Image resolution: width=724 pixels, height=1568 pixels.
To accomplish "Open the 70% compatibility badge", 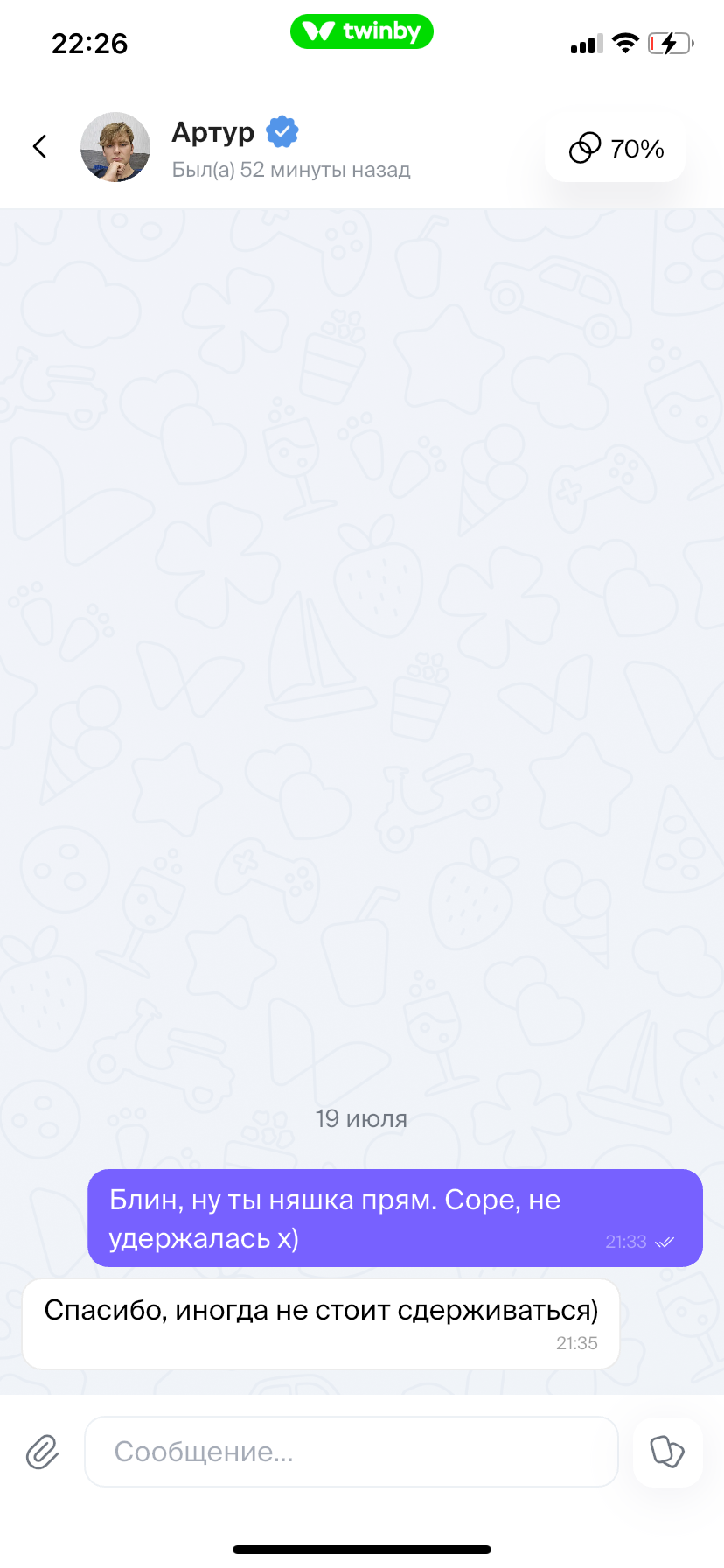I will tap(616, 149).
